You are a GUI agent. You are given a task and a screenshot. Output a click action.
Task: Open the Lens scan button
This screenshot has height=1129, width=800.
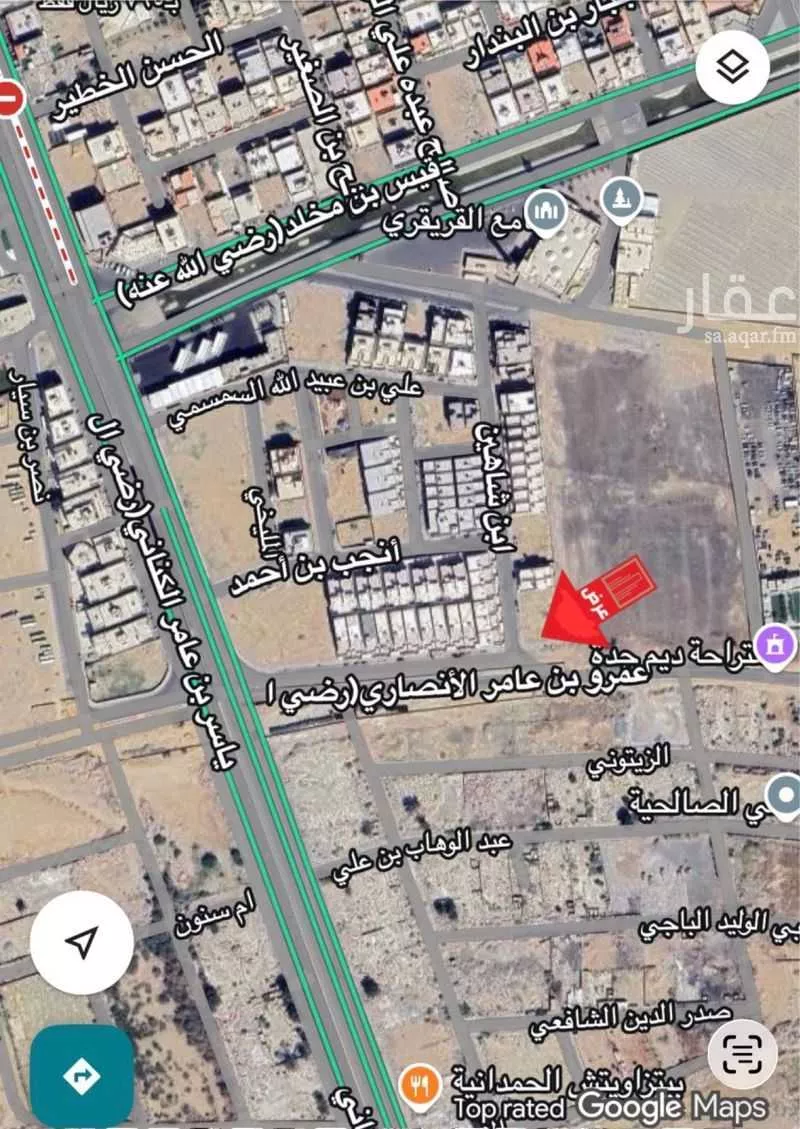click(742, 1055)
